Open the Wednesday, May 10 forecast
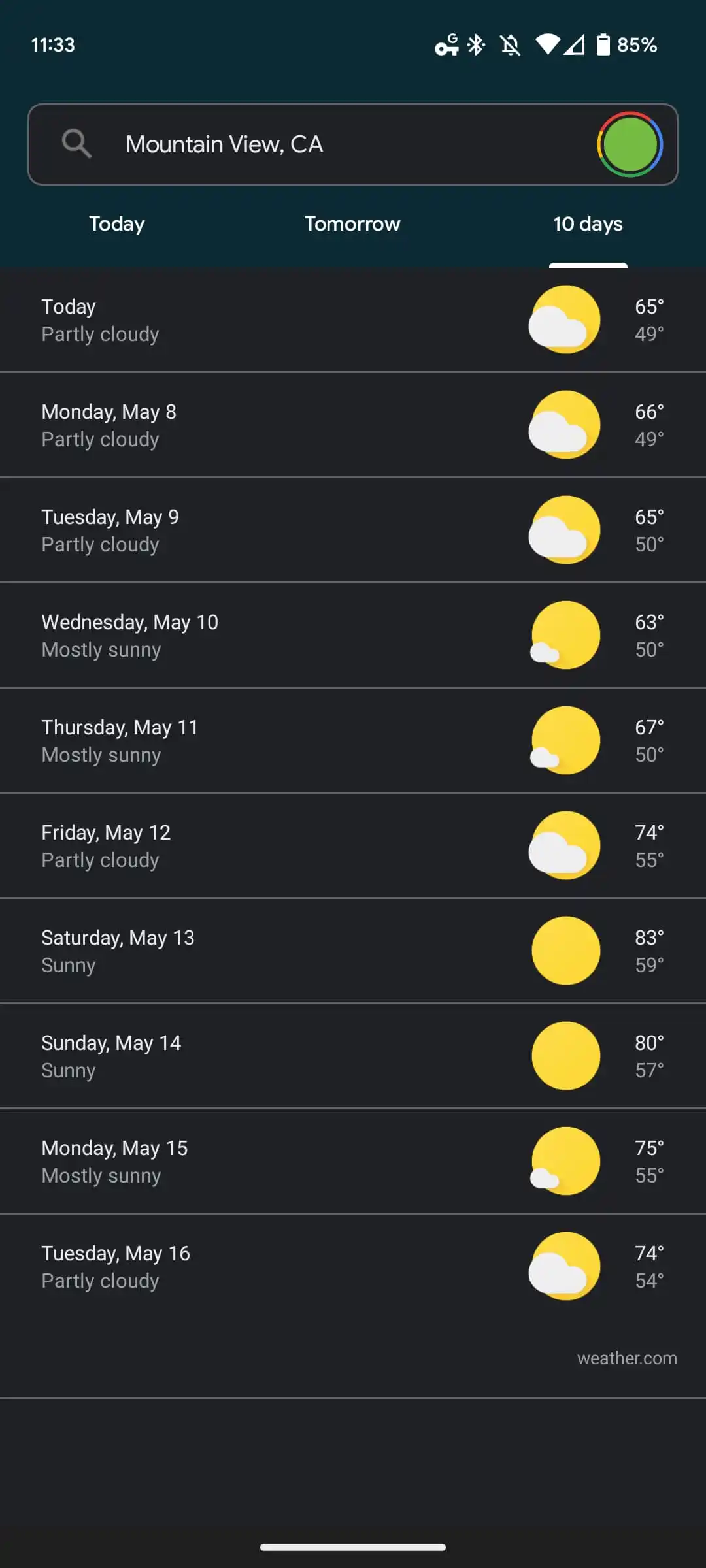Image resolution: width=706 pixels, height=1568 pixels. (353, 636)
